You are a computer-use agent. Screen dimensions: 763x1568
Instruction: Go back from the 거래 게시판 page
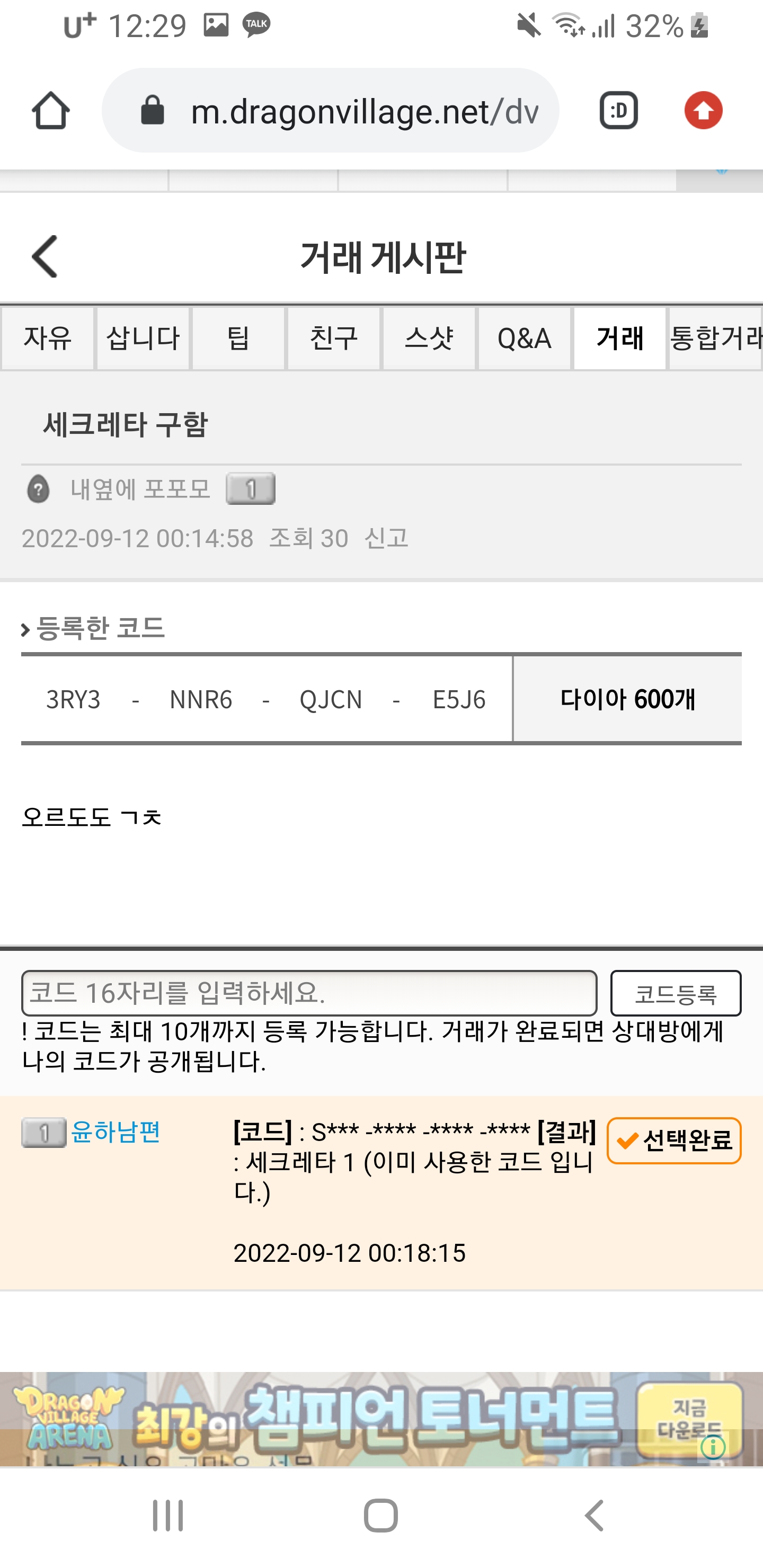coord(45,256)
